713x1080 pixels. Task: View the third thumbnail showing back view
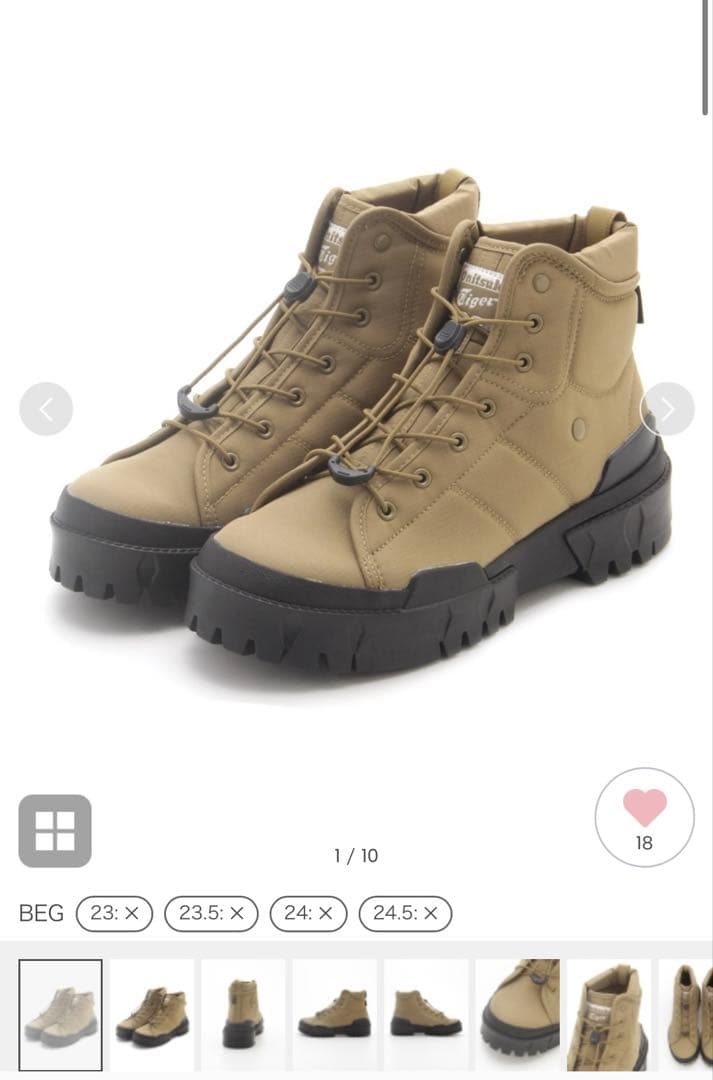(x=243, y=1015)
